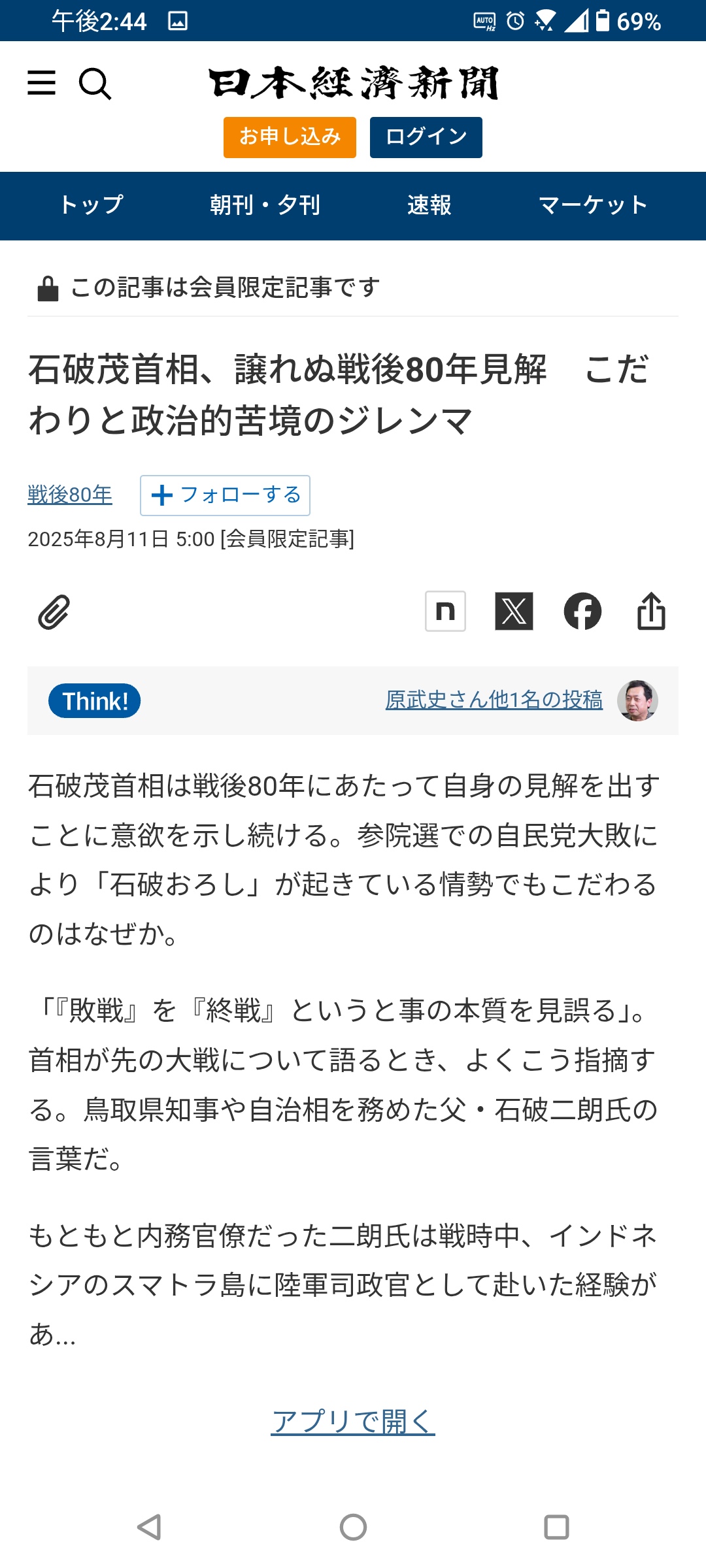Switch to the トップ tab

(x=91, y=206)
